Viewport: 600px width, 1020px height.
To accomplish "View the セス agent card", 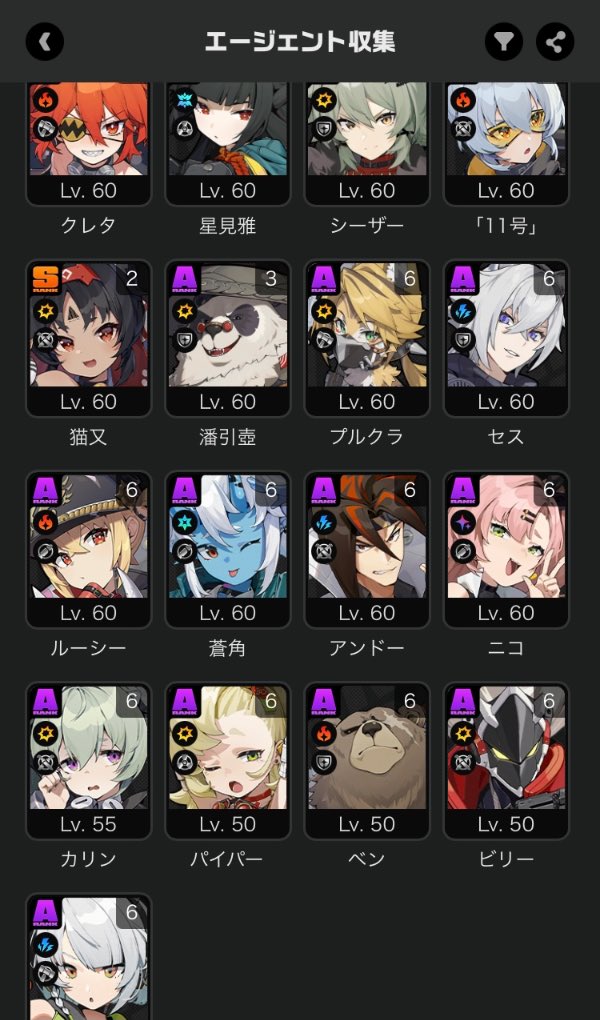I will 506,338.
